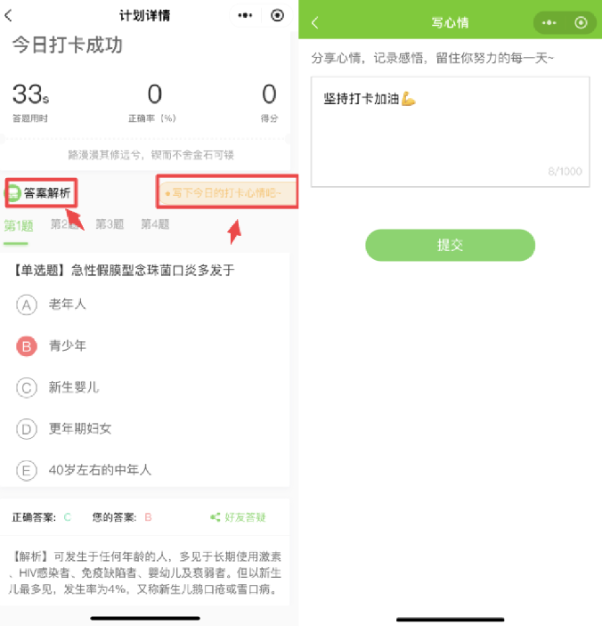Go back from the 写心情 page

[316, 22]
